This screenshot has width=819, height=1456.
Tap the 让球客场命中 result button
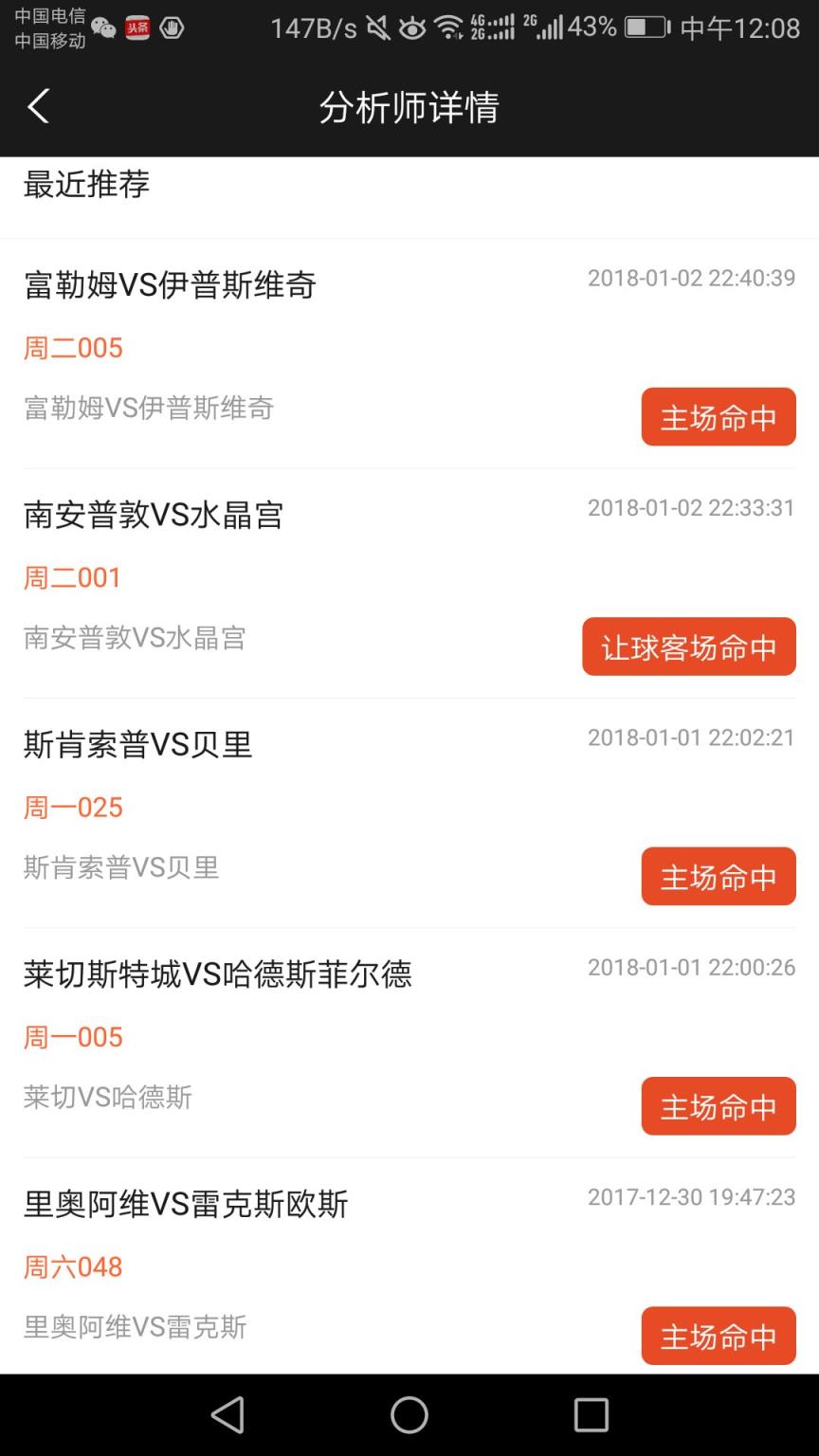coord(689,646)
